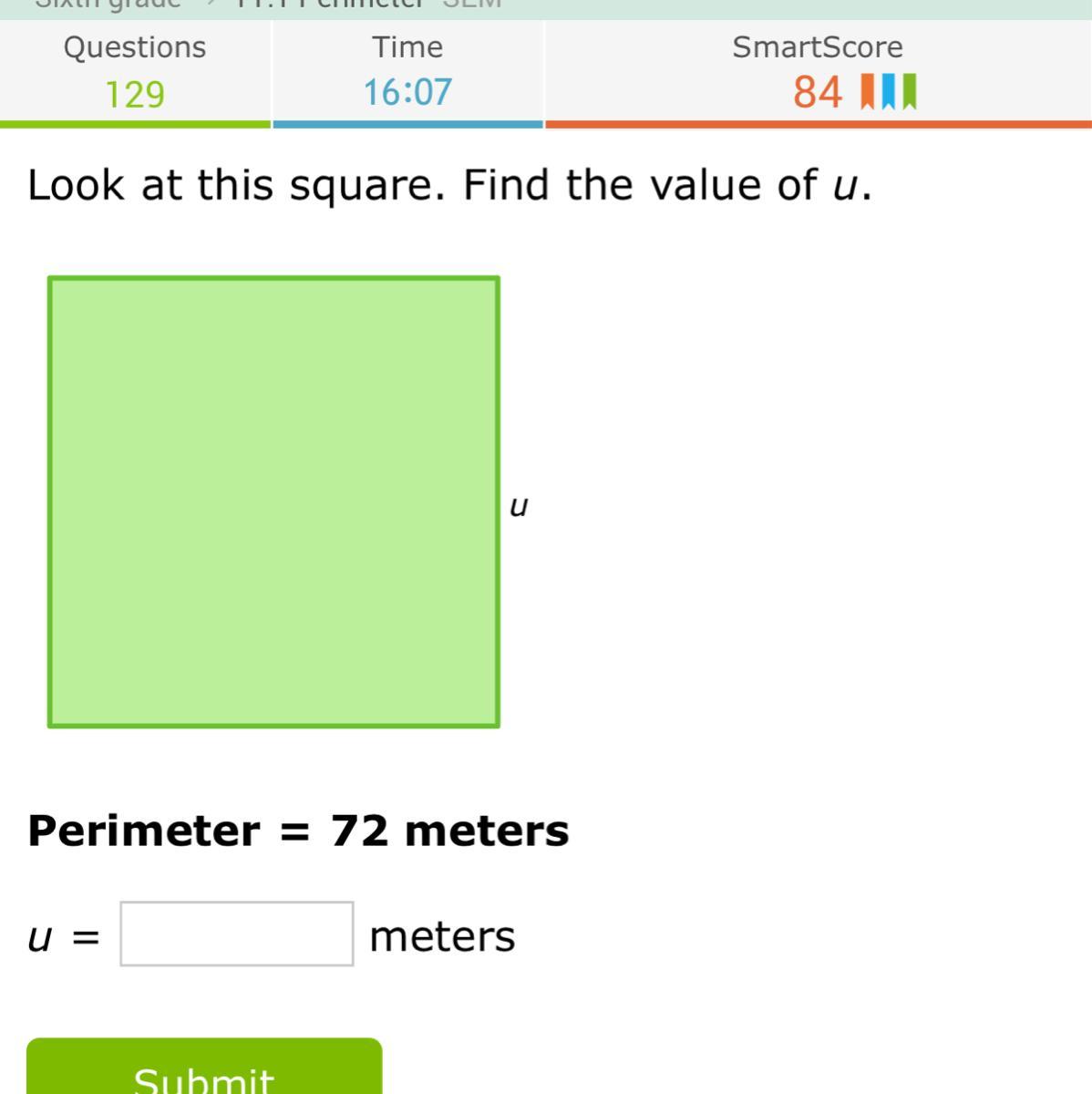Tap the answer field for u
The image size is (1092, 1094).
click(237, 934)
